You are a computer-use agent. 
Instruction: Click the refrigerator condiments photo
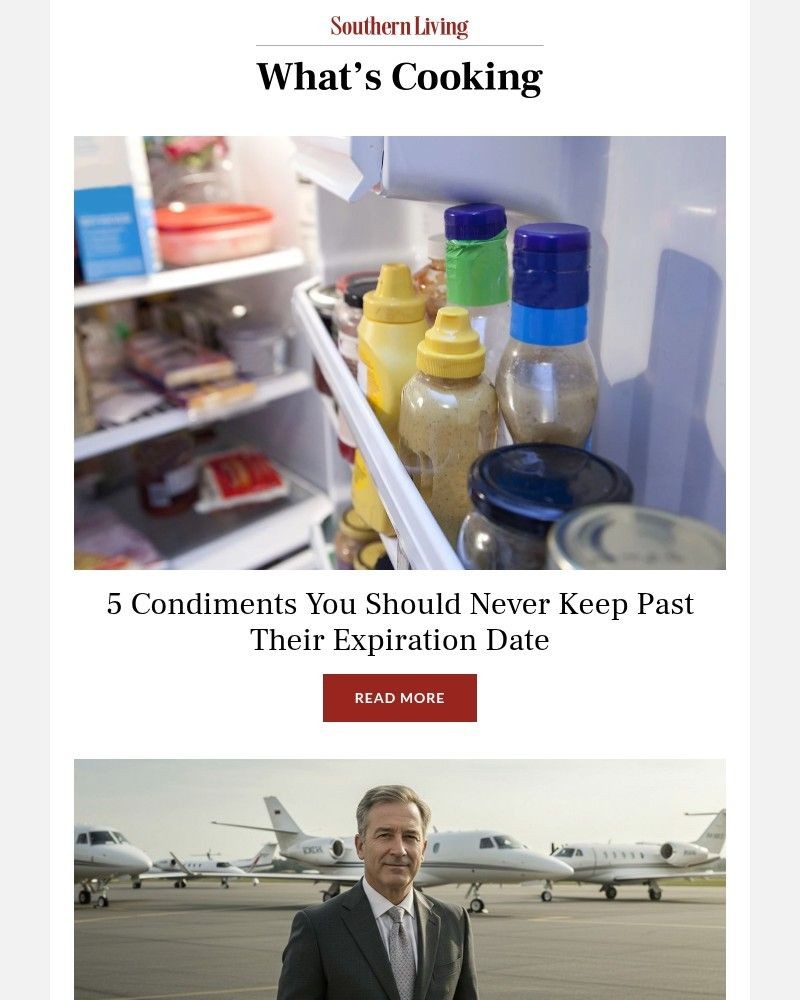[x=399, y=351]
